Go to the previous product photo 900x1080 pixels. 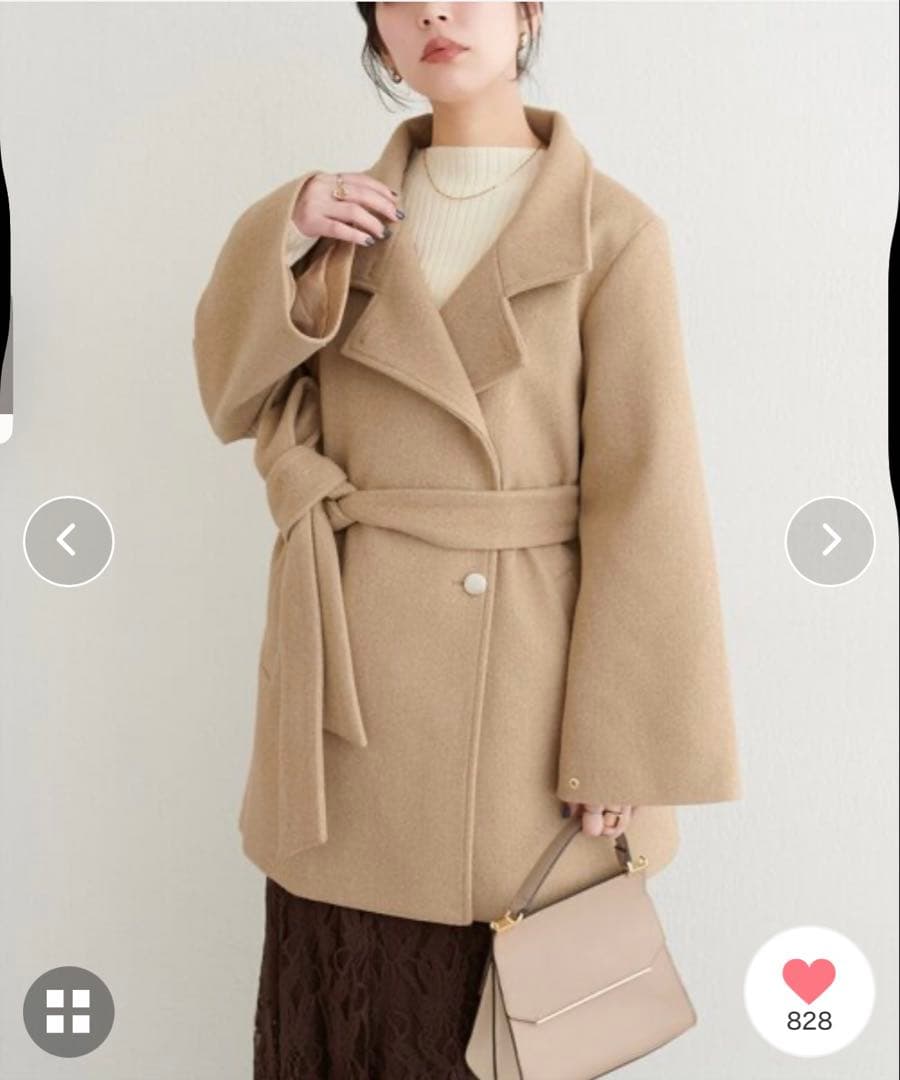68,541
